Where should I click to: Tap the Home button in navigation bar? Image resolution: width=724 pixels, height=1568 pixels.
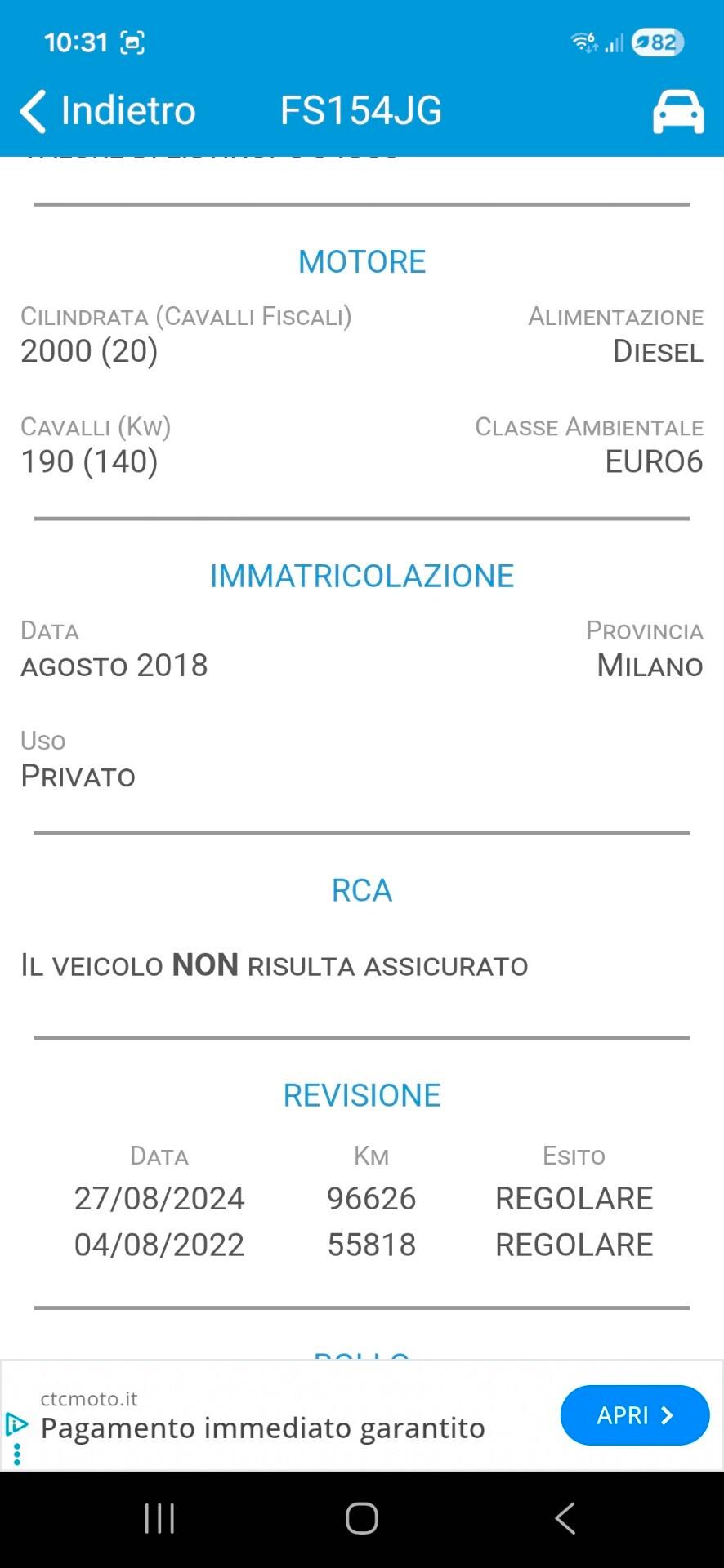tap(362, 1517)
